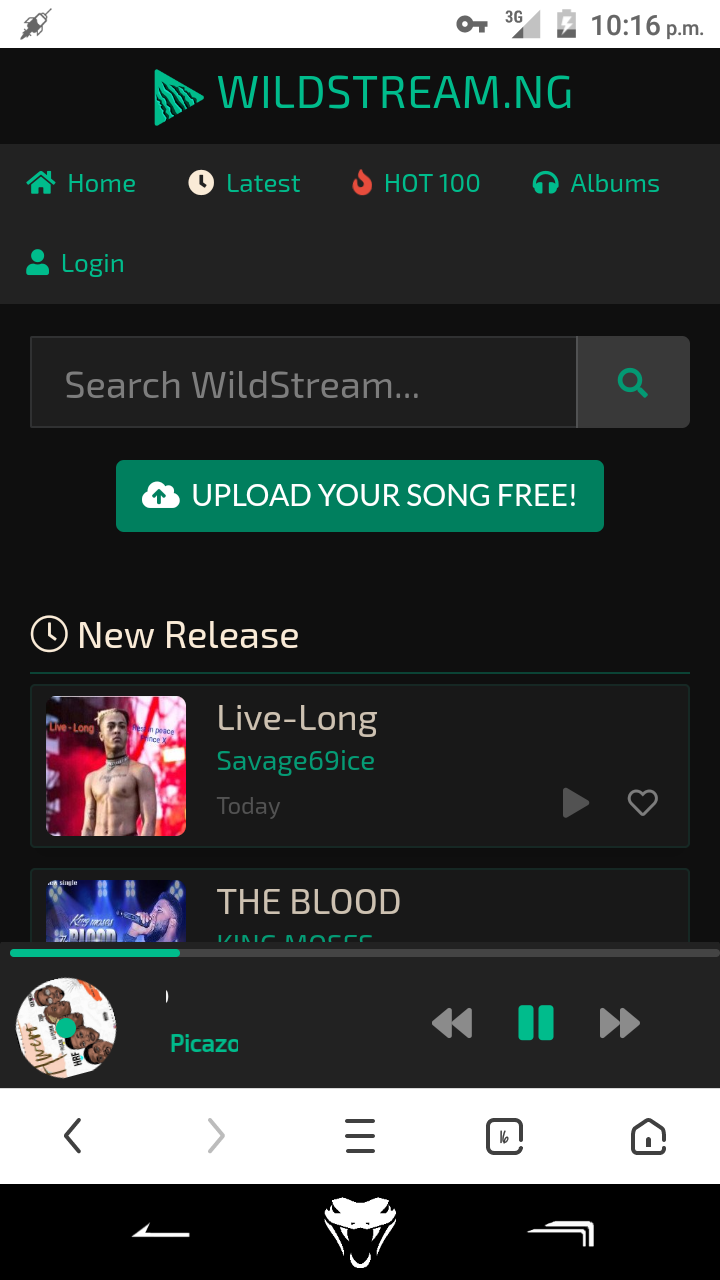Seek along the player progress bar

(x=360, y=953)
